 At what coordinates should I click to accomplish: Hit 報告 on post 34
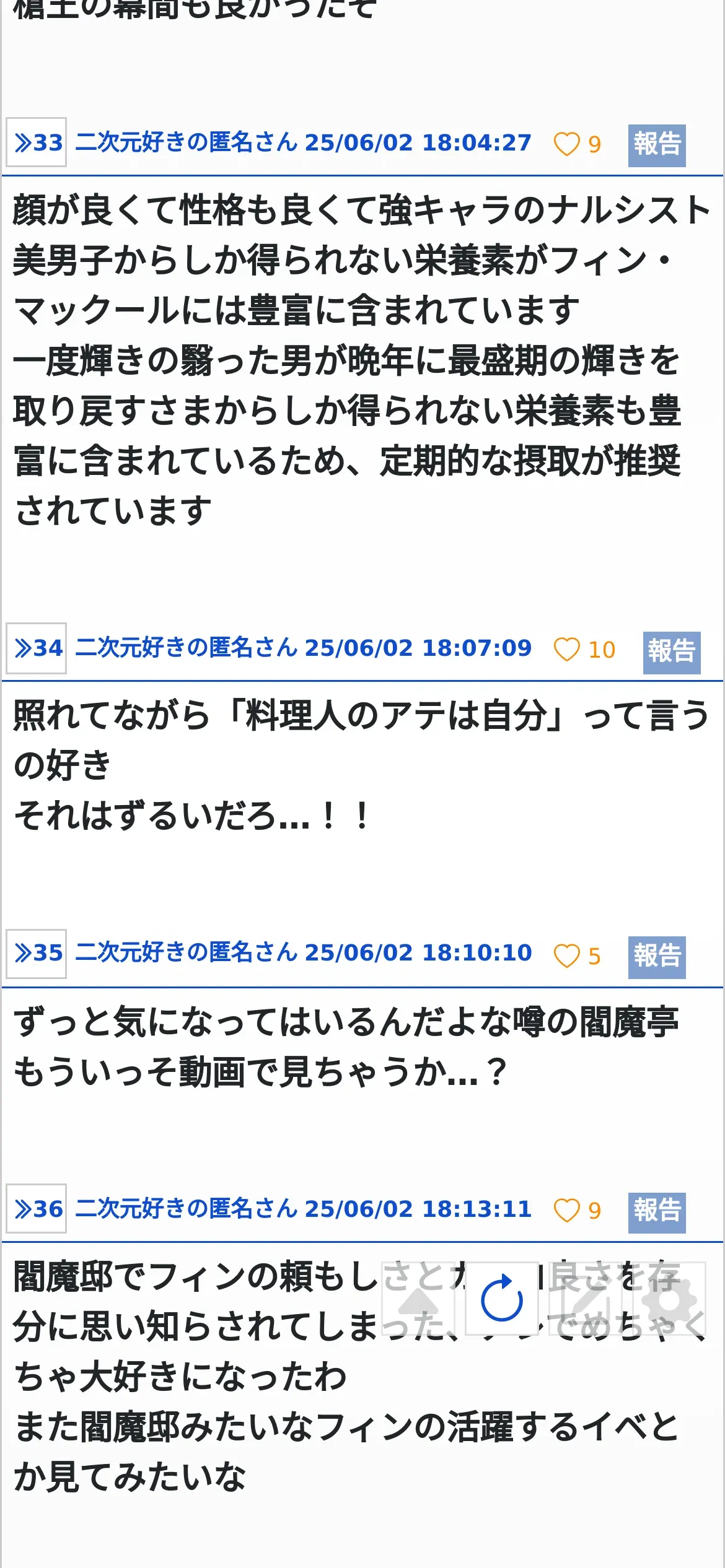[x=672, y=651]
